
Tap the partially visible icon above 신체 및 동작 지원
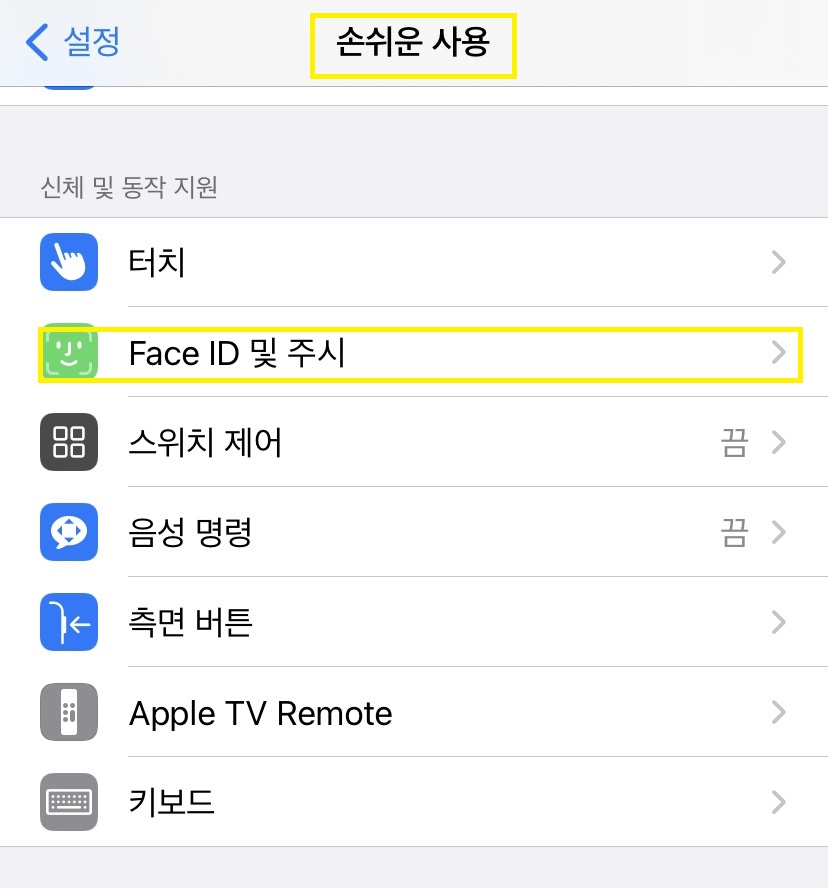tap(68, 85)
